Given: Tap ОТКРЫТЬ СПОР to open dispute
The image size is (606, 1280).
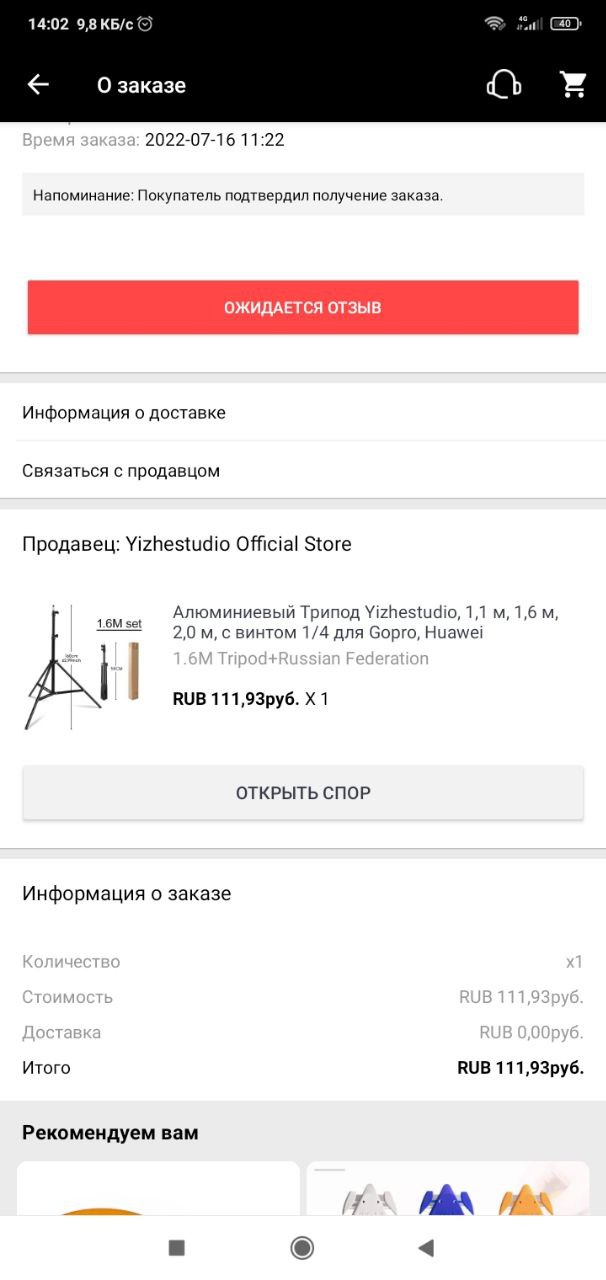Looking at the screenshot, I should pyautogui.click(x=302, y=793).
